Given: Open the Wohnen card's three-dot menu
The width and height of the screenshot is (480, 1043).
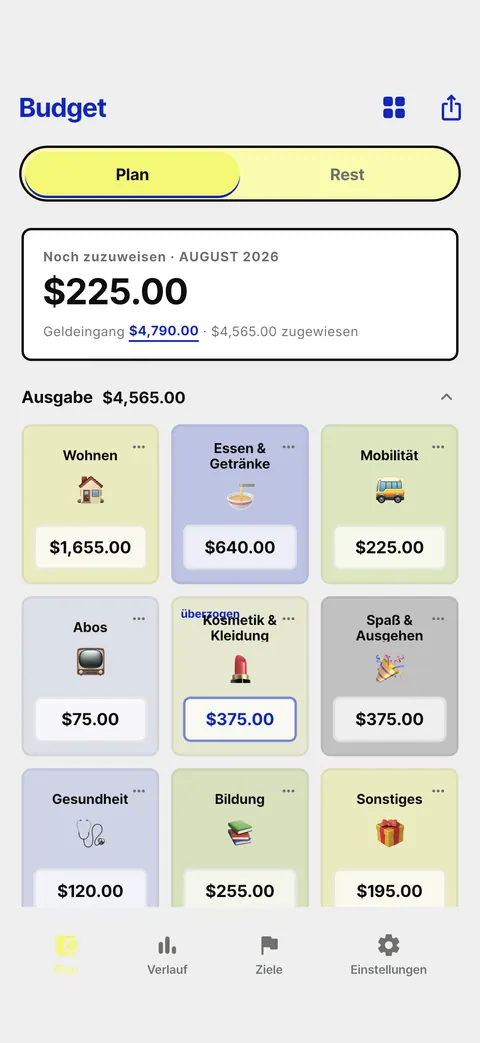Looking at the screenshot, I should point(138,447).
